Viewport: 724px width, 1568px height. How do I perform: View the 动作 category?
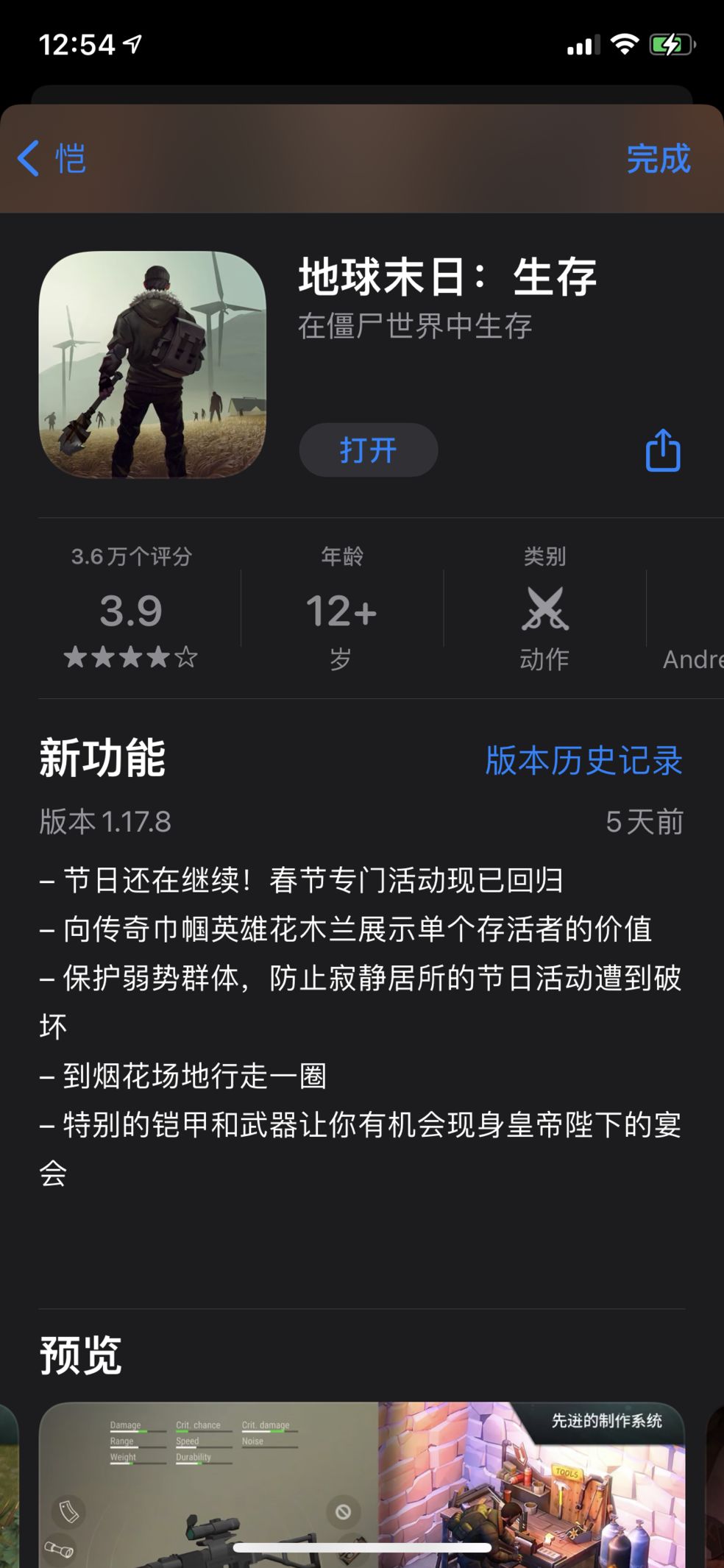(544, 608)
